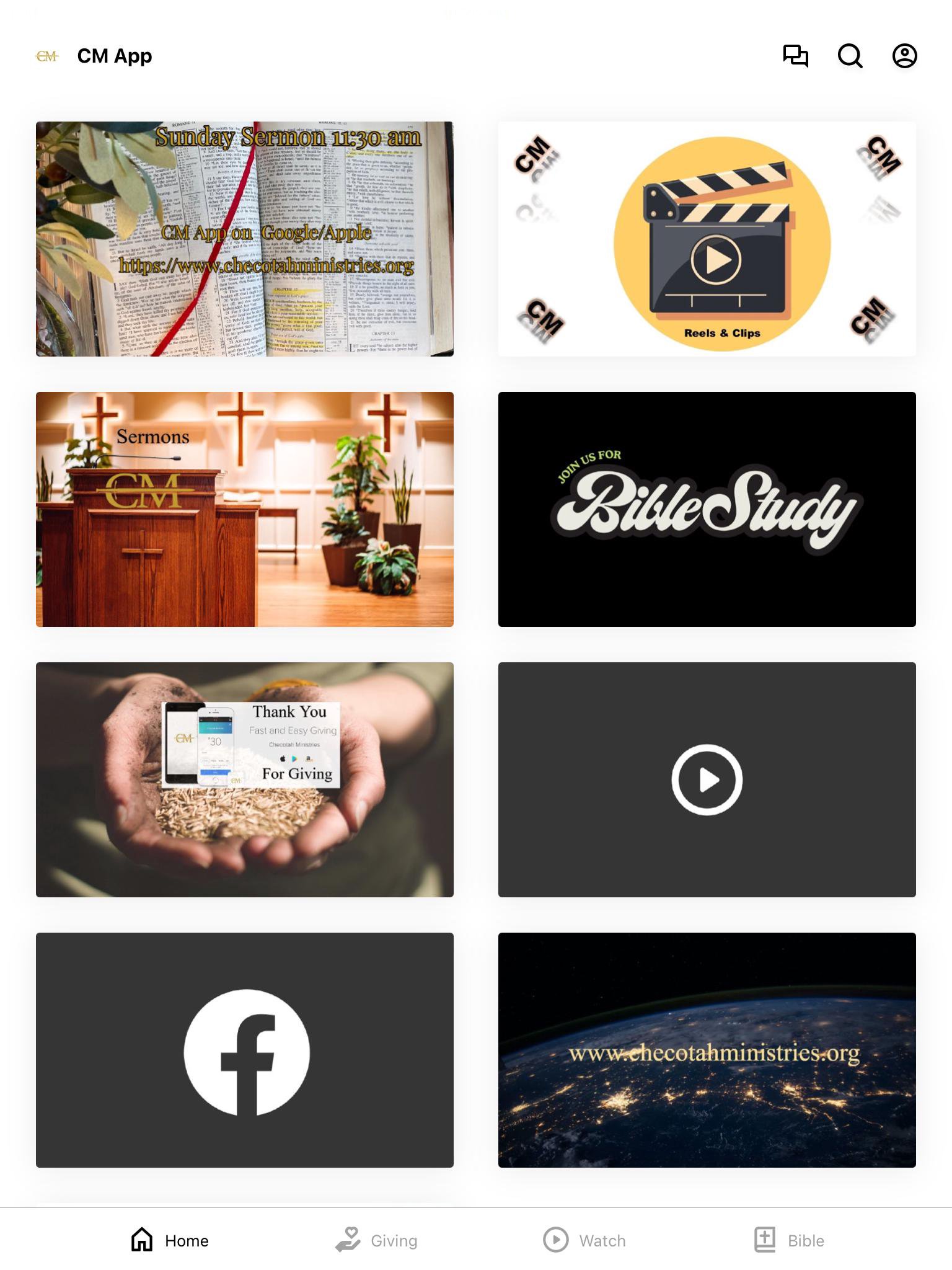The width and height of the screenshot is (952, 1270).
Task: Switch to the Home tab
Action: tap(170, 1240)
